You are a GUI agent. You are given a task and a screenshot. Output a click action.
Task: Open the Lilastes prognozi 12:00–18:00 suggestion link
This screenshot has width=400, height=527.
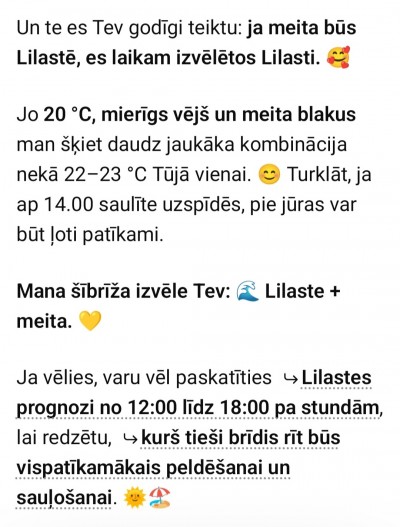click(x=198, y=407)
